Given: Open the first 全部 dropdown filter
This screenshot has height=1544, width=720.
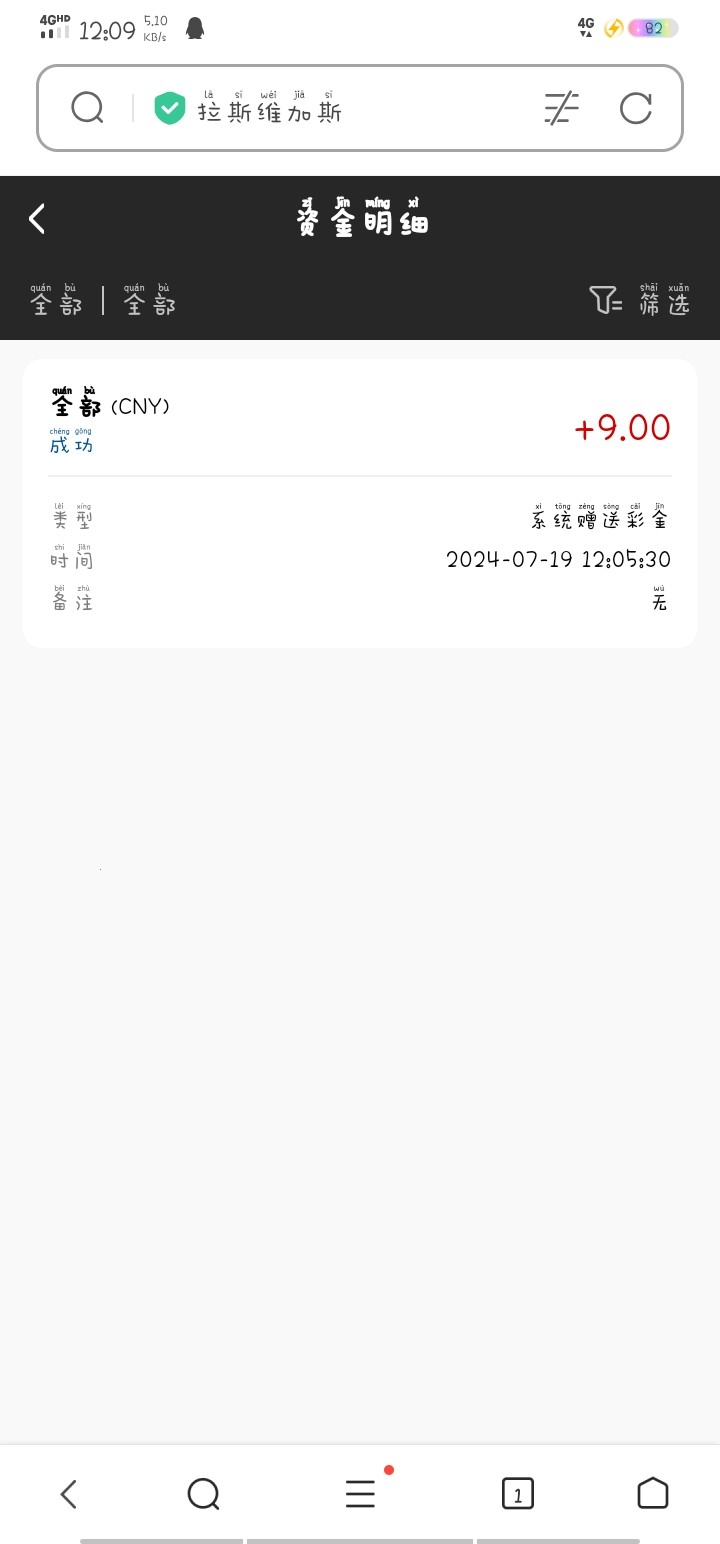Looking at the screenshot, I should (56, 301).
